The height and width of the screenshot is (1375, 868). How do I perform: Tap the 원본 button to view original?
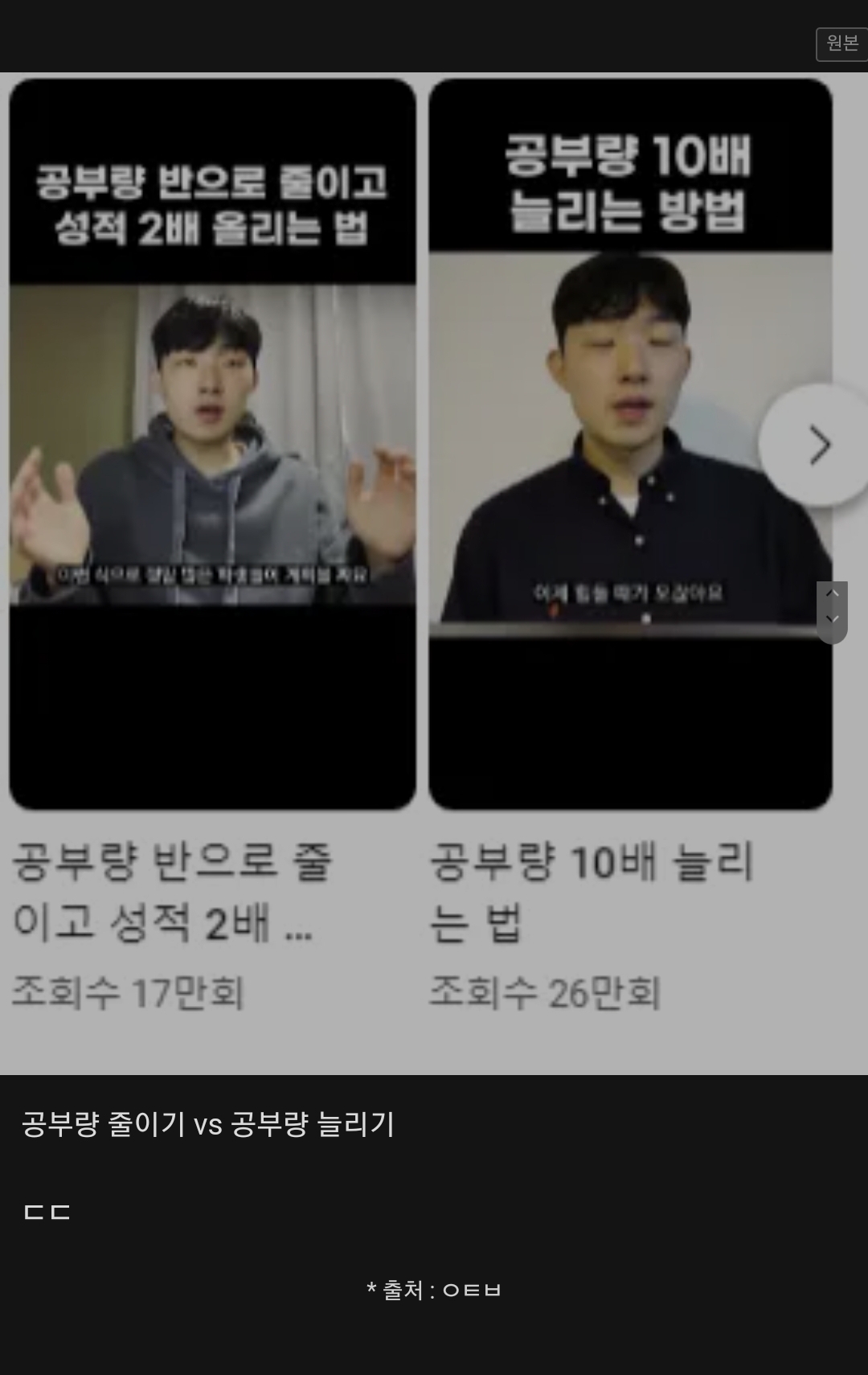point(841,44)
